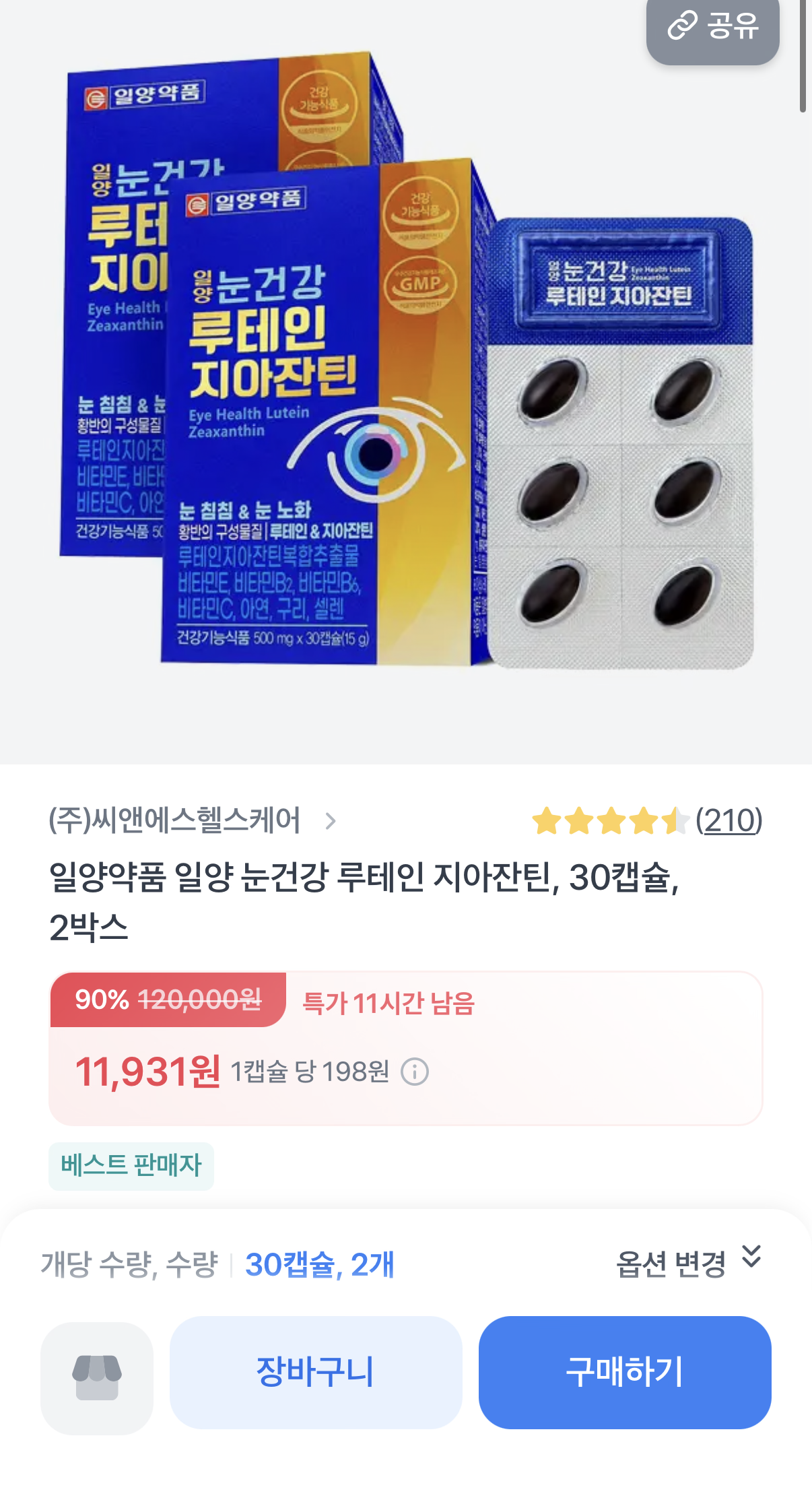The height and width of the screenshot is (1504, 812).
Task: Show unit price info icon
Action: click(415, 1072)
